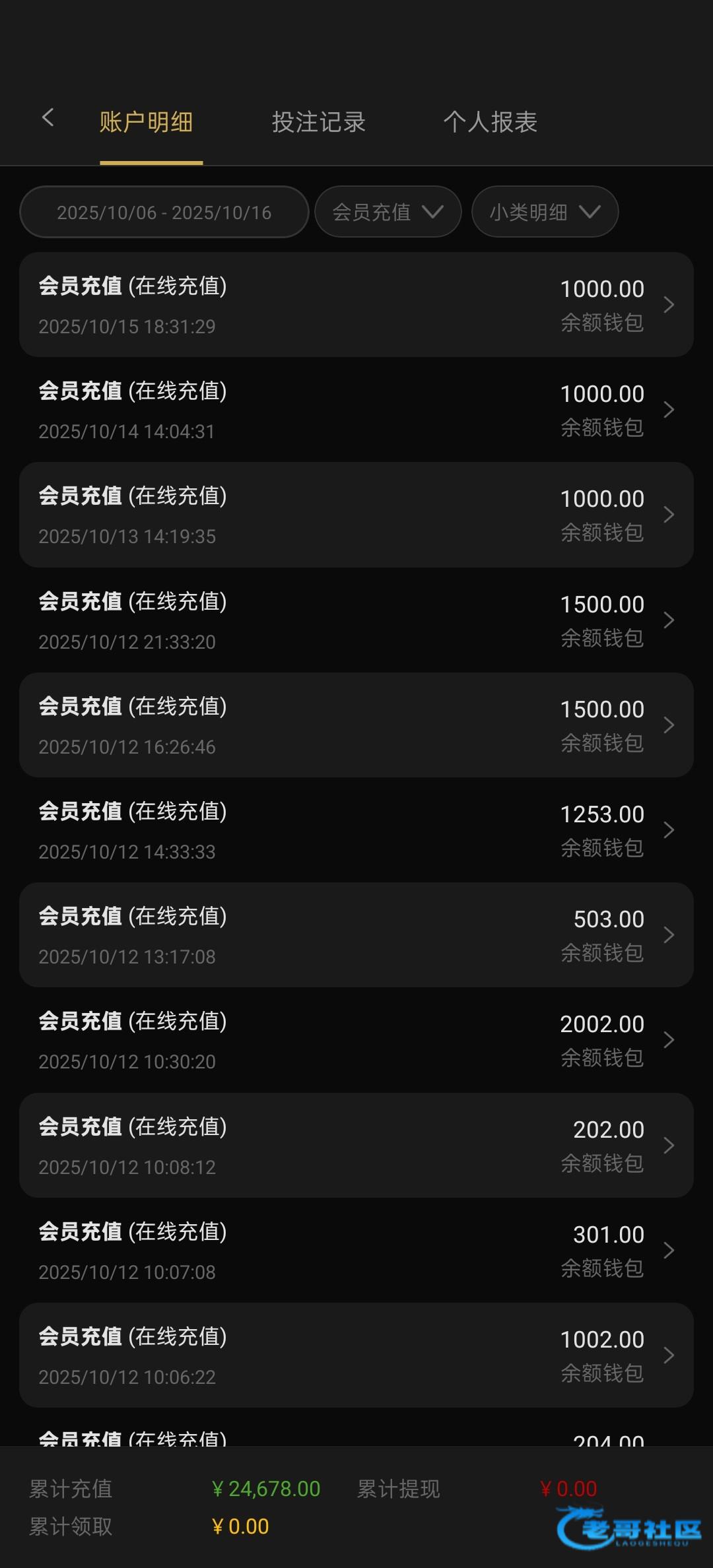713x1568 pixels.
Task: View details of the 2025/10/13 14:19:35 recharge
Action: click(x=356, y=515)
